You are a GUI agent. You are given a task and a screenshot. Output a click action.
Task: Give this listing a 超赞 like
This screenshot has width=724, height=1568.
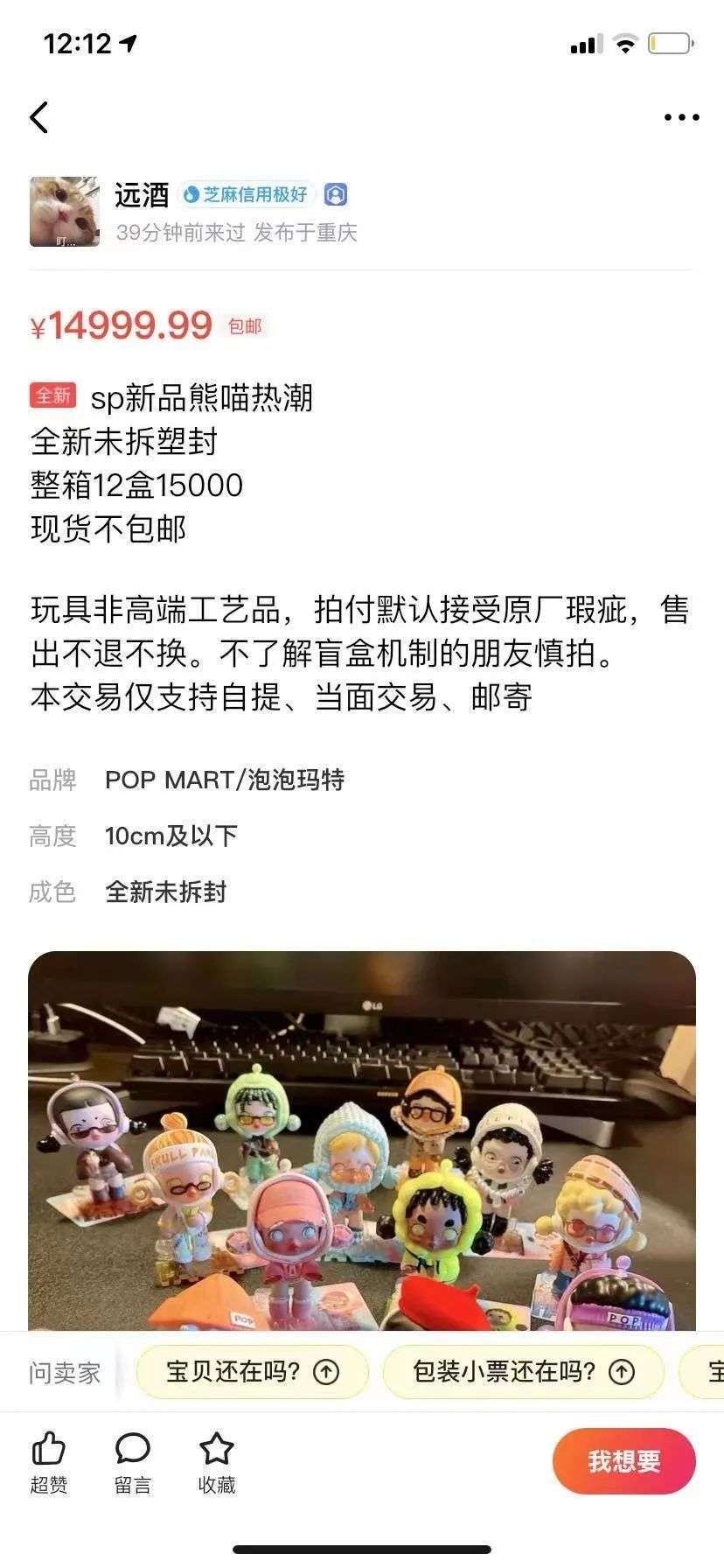point(49,1463)
